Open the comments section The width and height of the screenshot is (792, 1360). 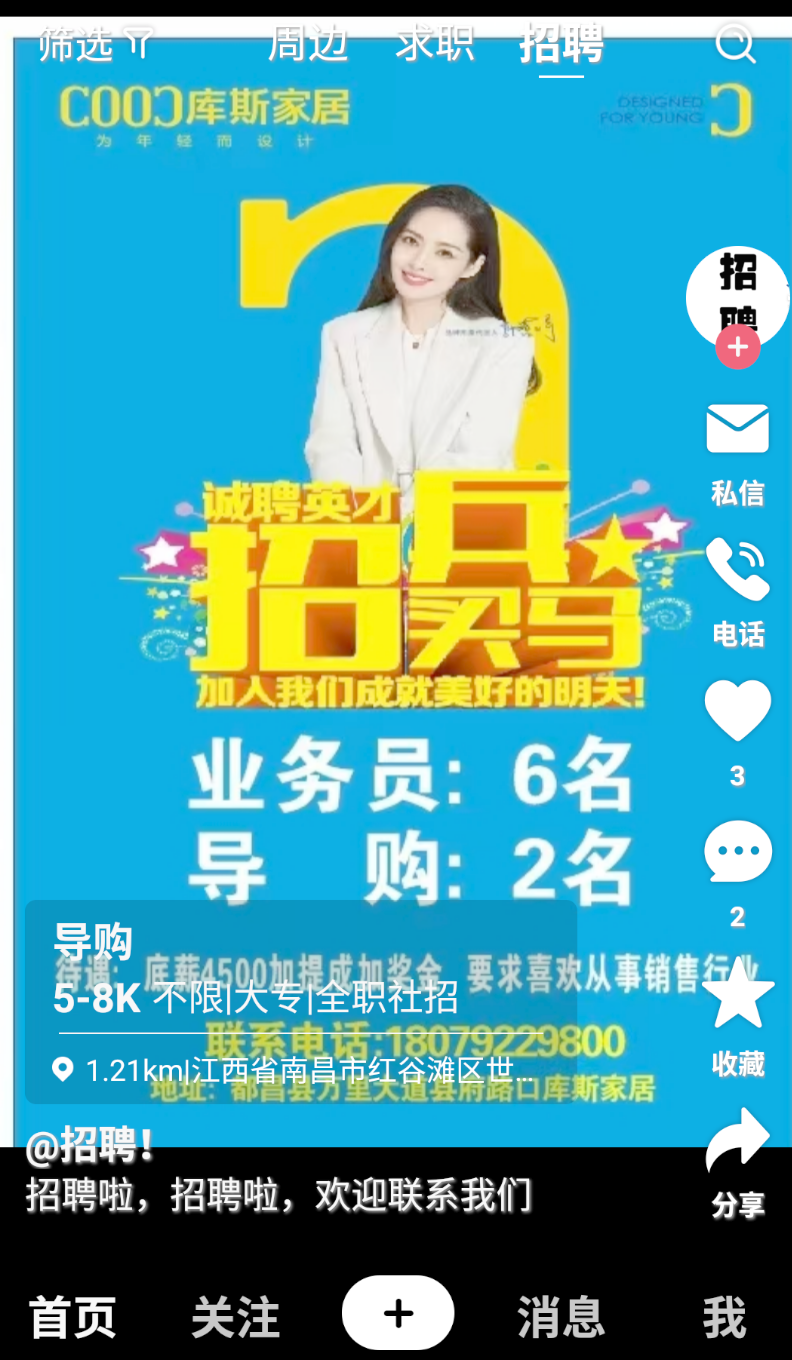click(x=738, y=852)
